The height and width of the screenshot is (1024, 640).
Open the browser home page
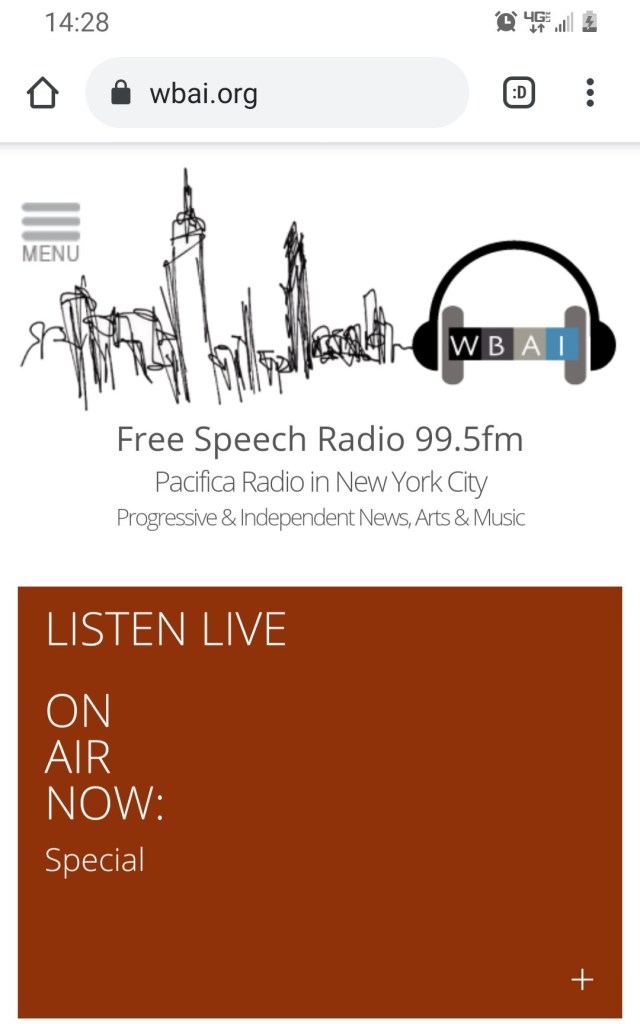pos(42,93)
